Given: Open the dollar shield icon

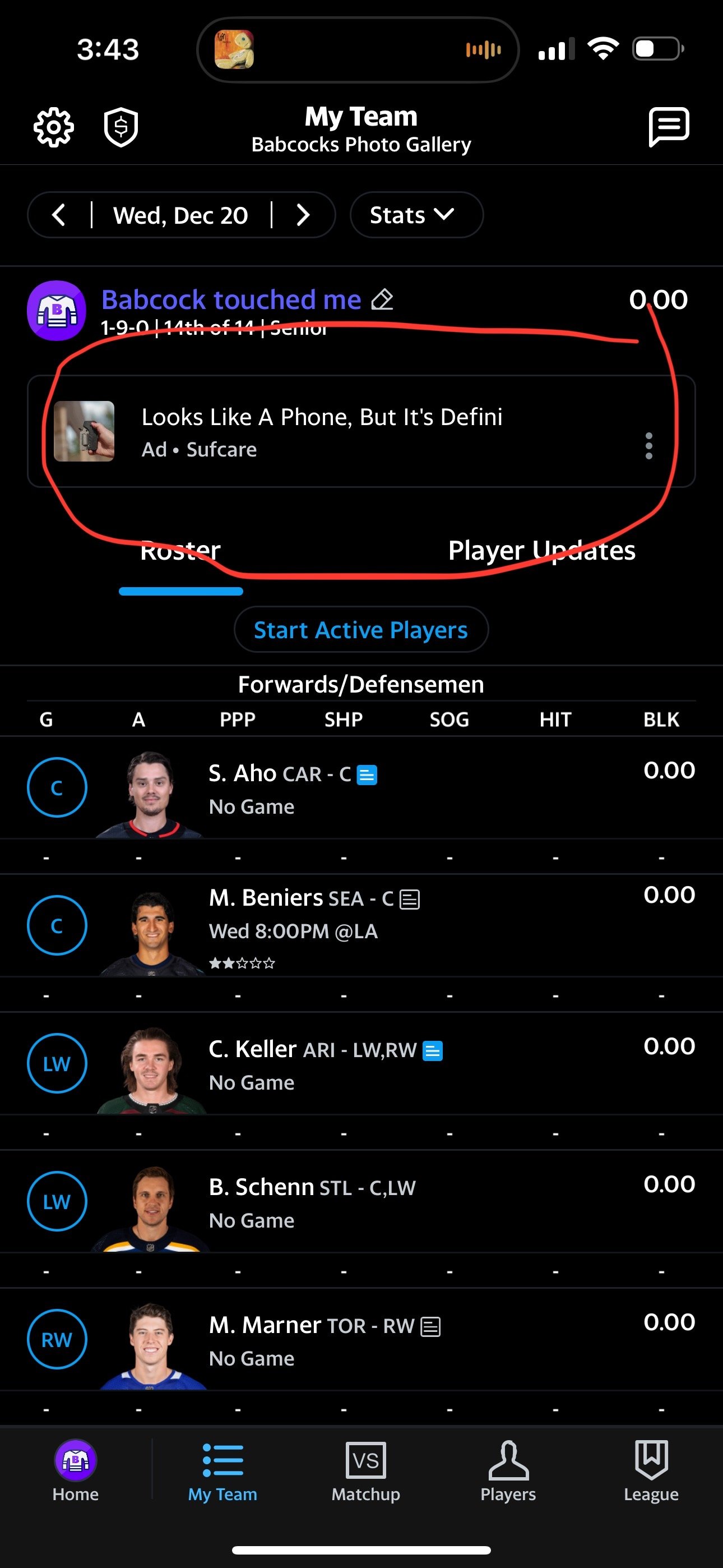Looking at the screenshot, I should coord(121,127).
